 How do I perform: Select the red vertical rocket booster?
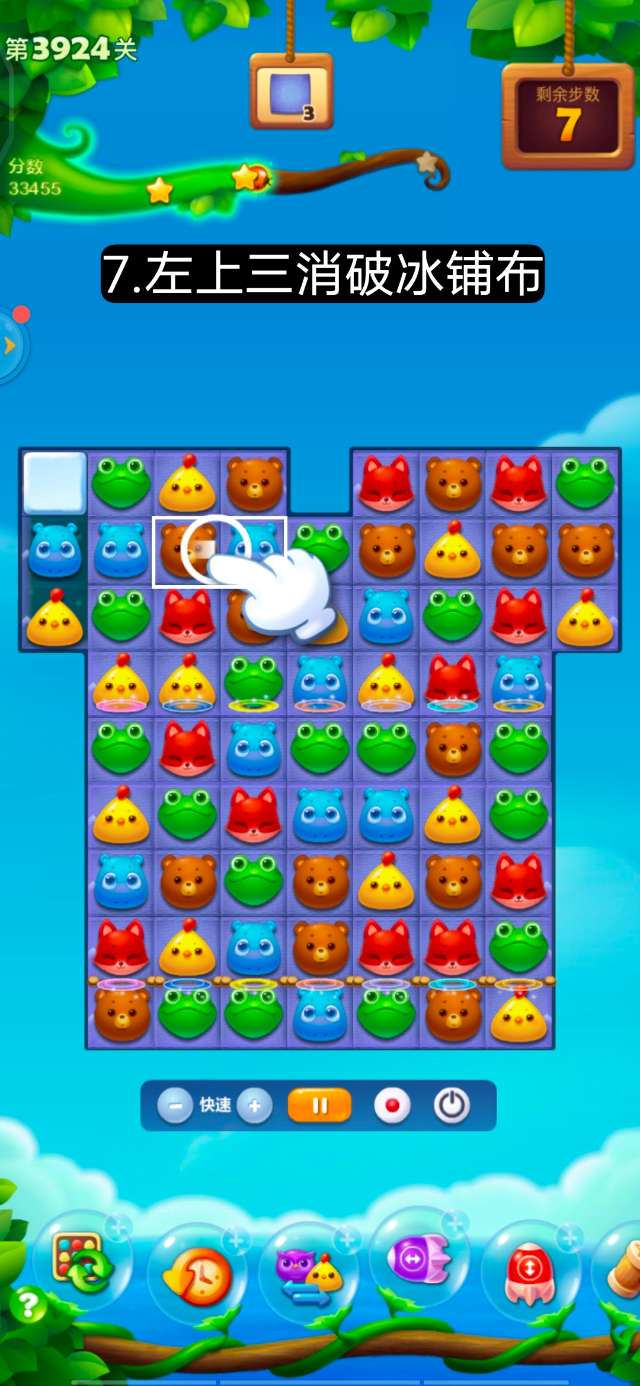[528, 1272]
